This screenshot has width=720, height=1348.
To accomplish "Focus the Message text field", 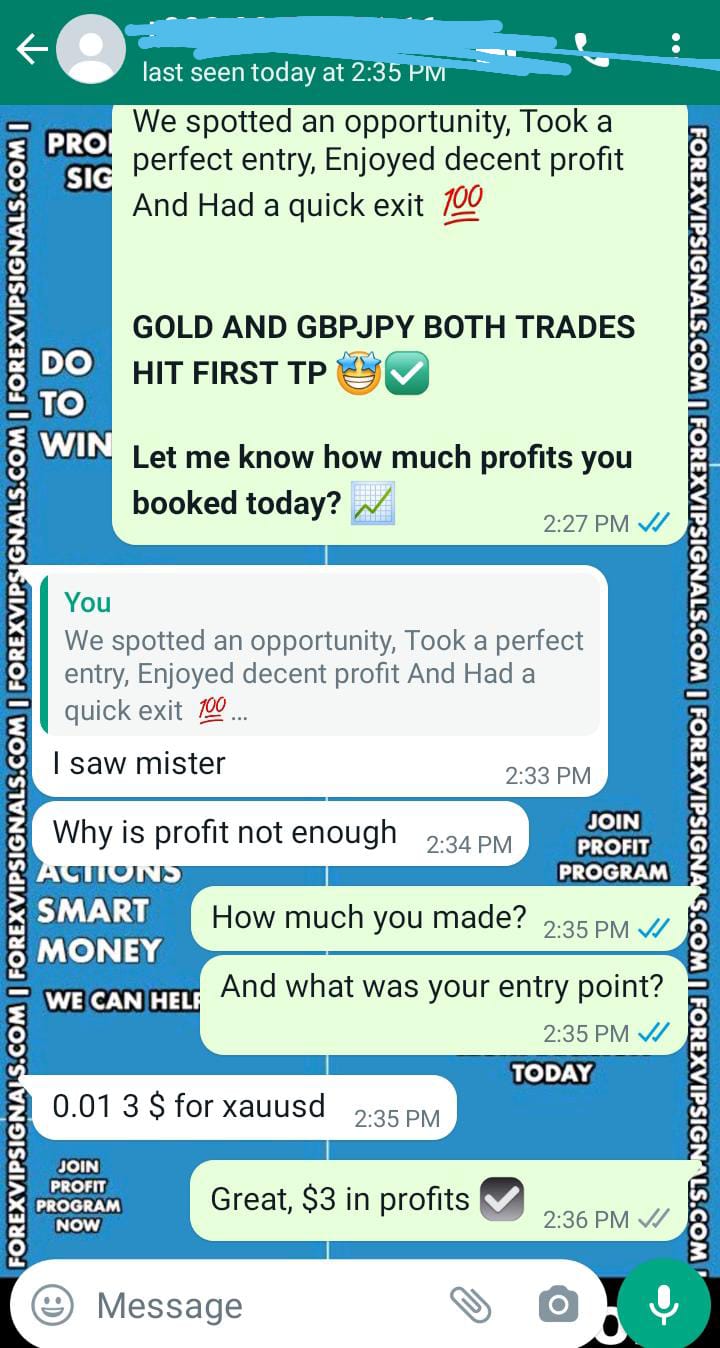I will [260, 1305].
